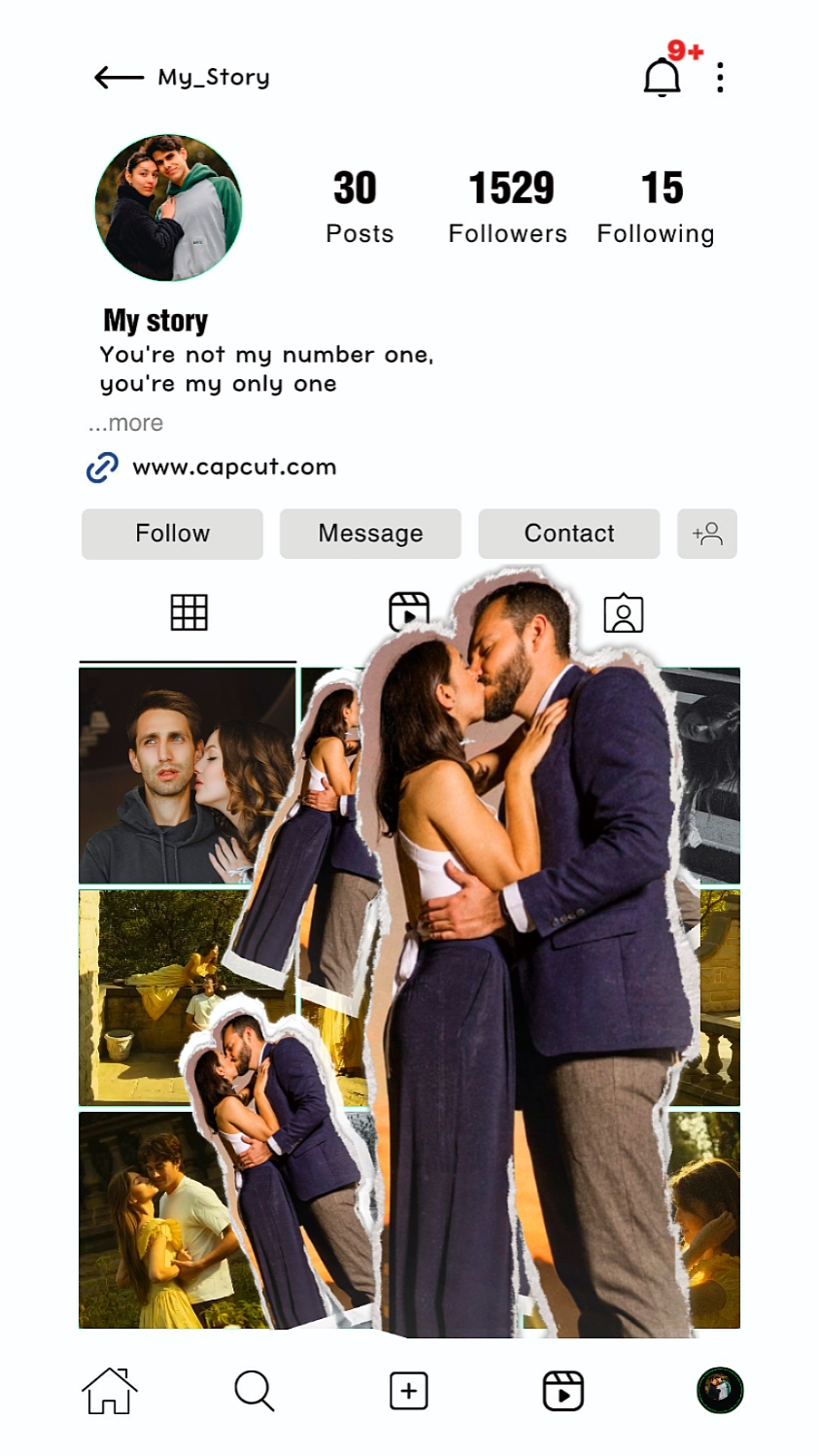Open the create post plus icon
The height and width of the screenshot is (1456, 819).
click(x=409, y=1390)
